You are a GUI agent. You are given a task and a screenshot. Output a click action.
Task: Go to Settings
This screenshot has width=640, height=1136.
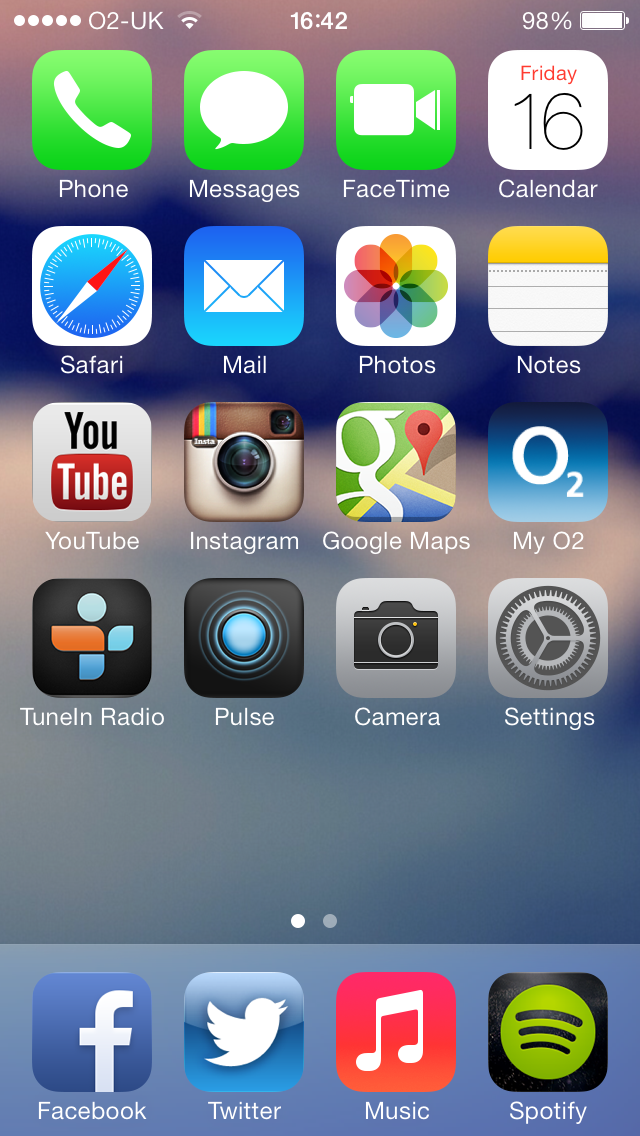pyautogui.click(x=548, y=638)
